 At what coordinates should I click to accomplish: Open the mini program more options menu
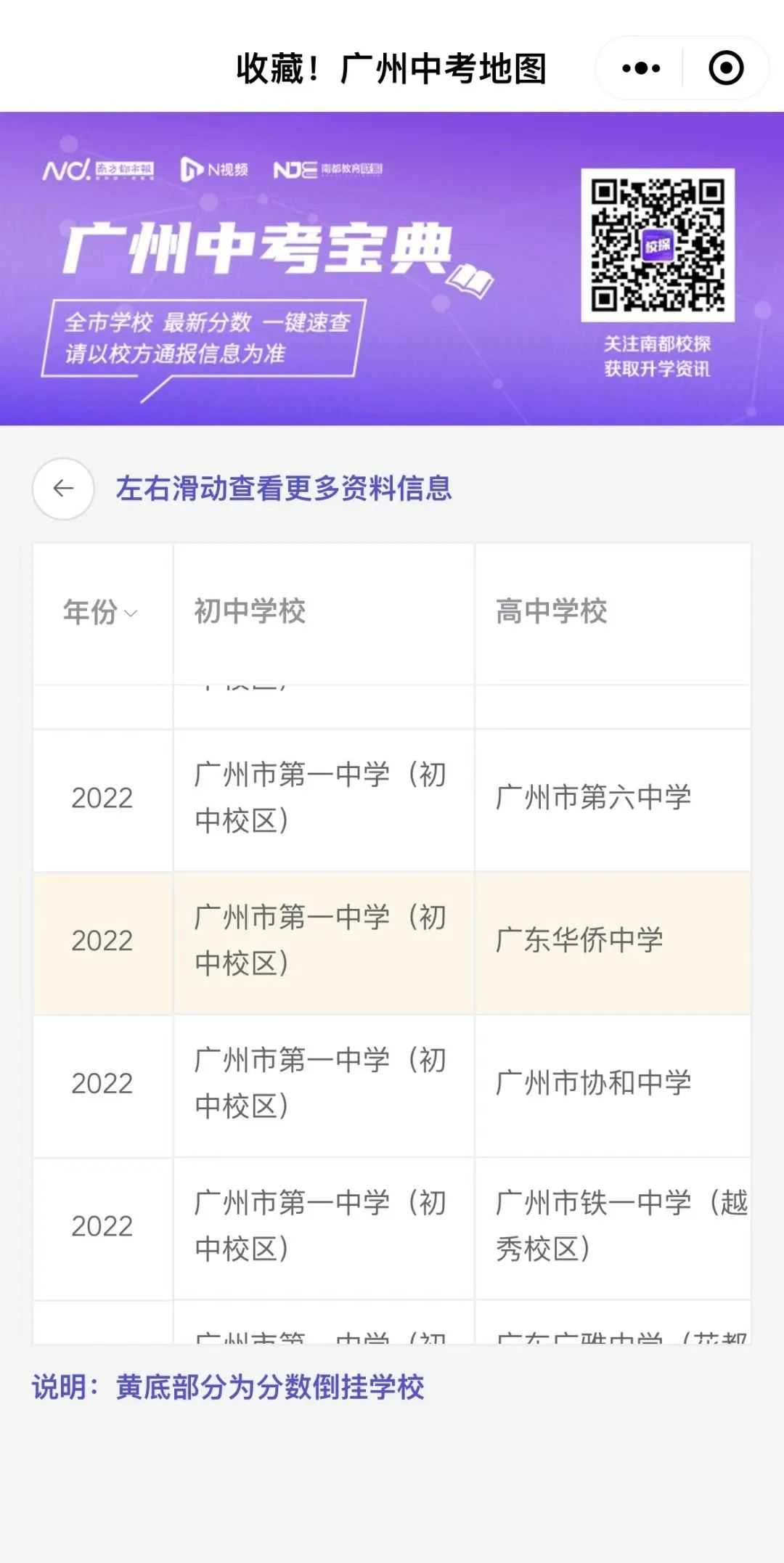coord(641,68)
